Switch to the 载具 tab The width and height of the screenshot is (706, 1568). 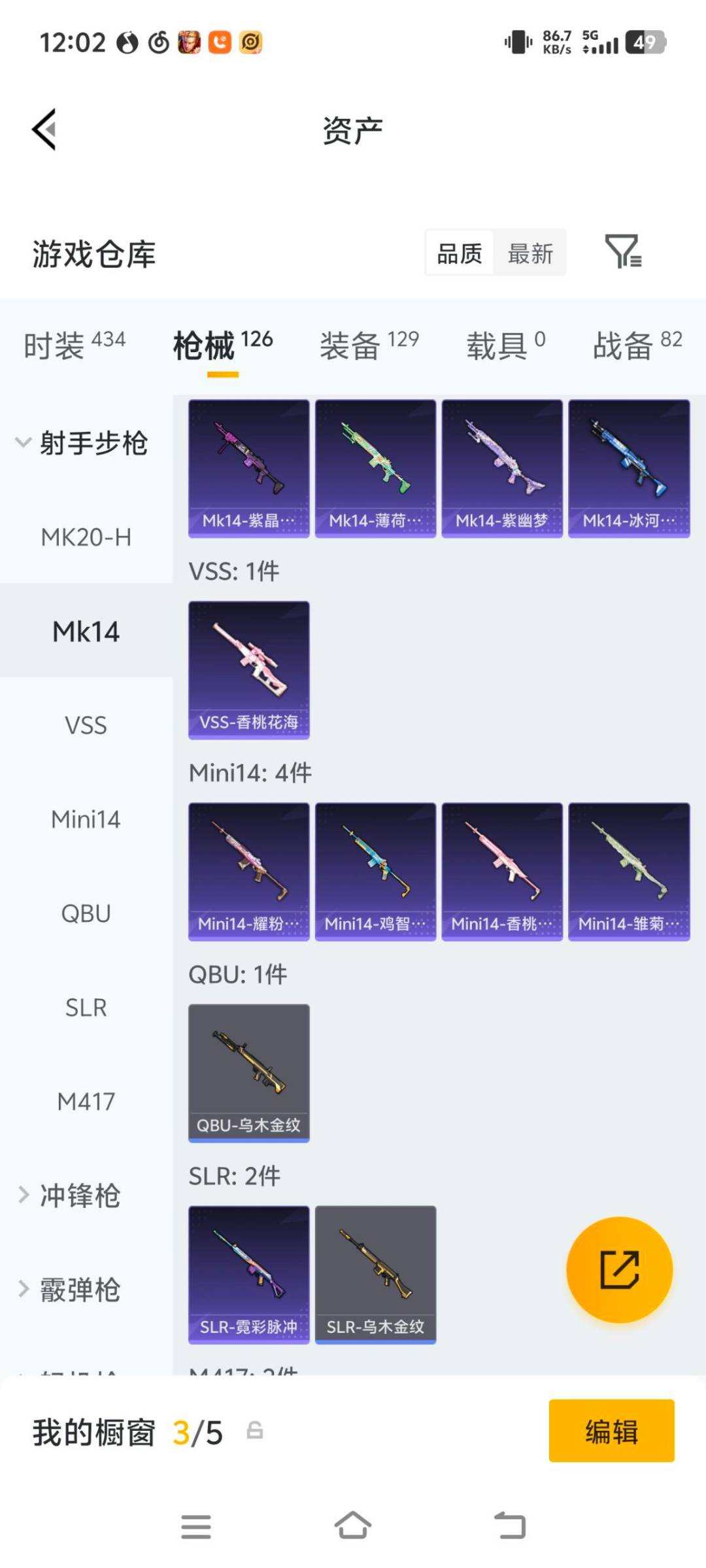click(x=505, y=345)
